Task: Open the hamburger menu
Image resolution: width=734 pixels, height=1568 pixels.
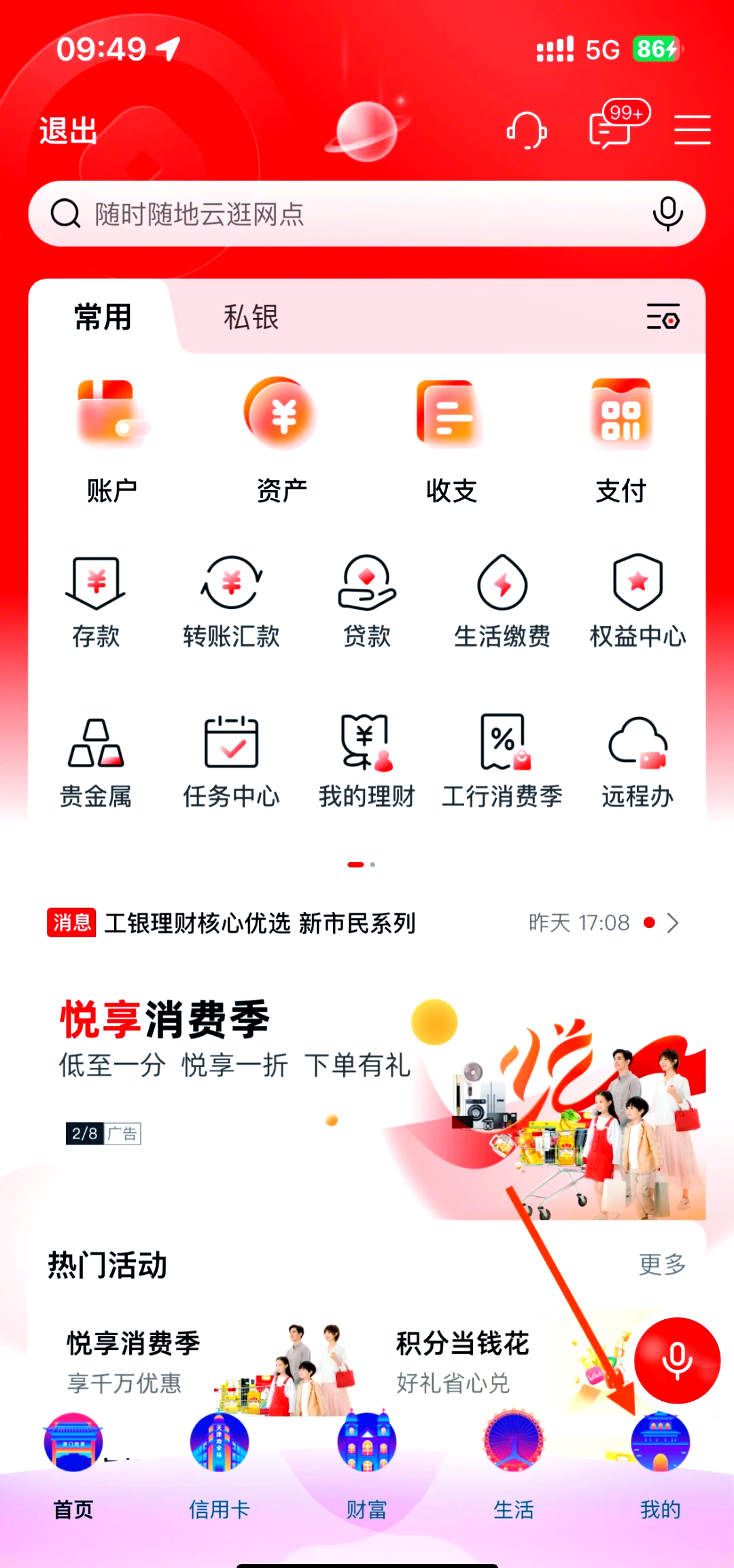Action: pyautogui.click(x=692, y=130)
